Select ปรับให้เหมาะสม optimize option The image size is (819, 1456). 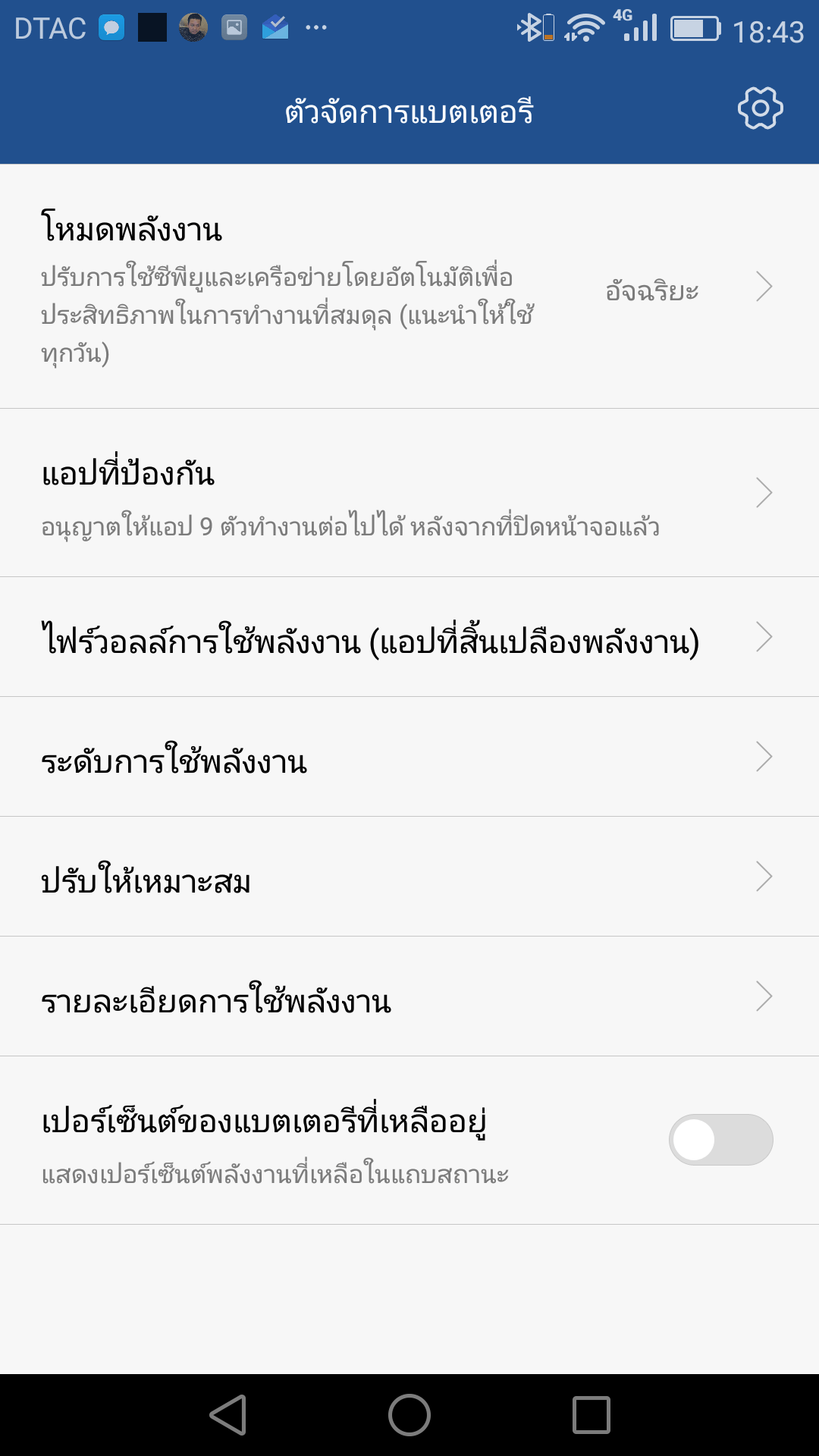(x=409, y=877)
